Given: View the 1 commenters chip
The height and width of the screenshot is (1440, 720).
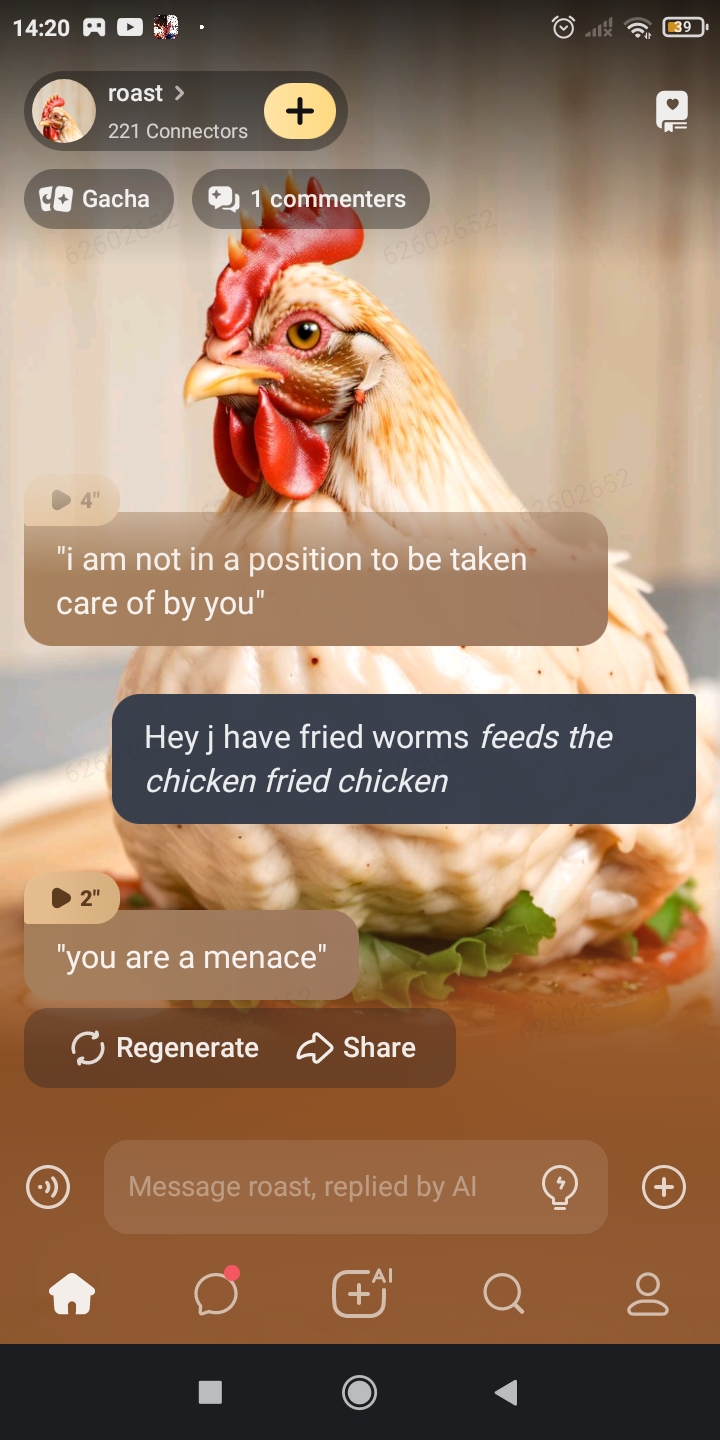Looking at the screenshot, I should click(310, 199).
